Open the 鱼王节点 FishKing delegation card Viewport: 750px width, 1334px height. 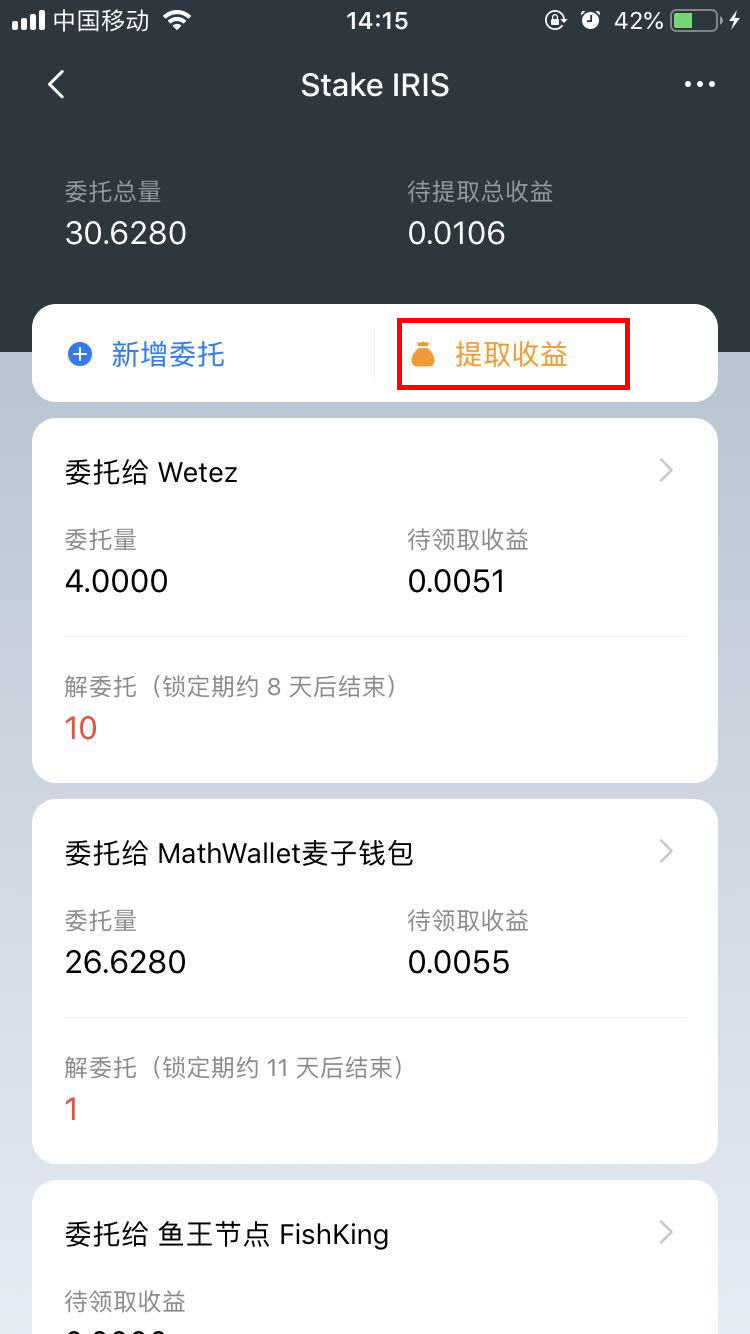pos(374,1234)
